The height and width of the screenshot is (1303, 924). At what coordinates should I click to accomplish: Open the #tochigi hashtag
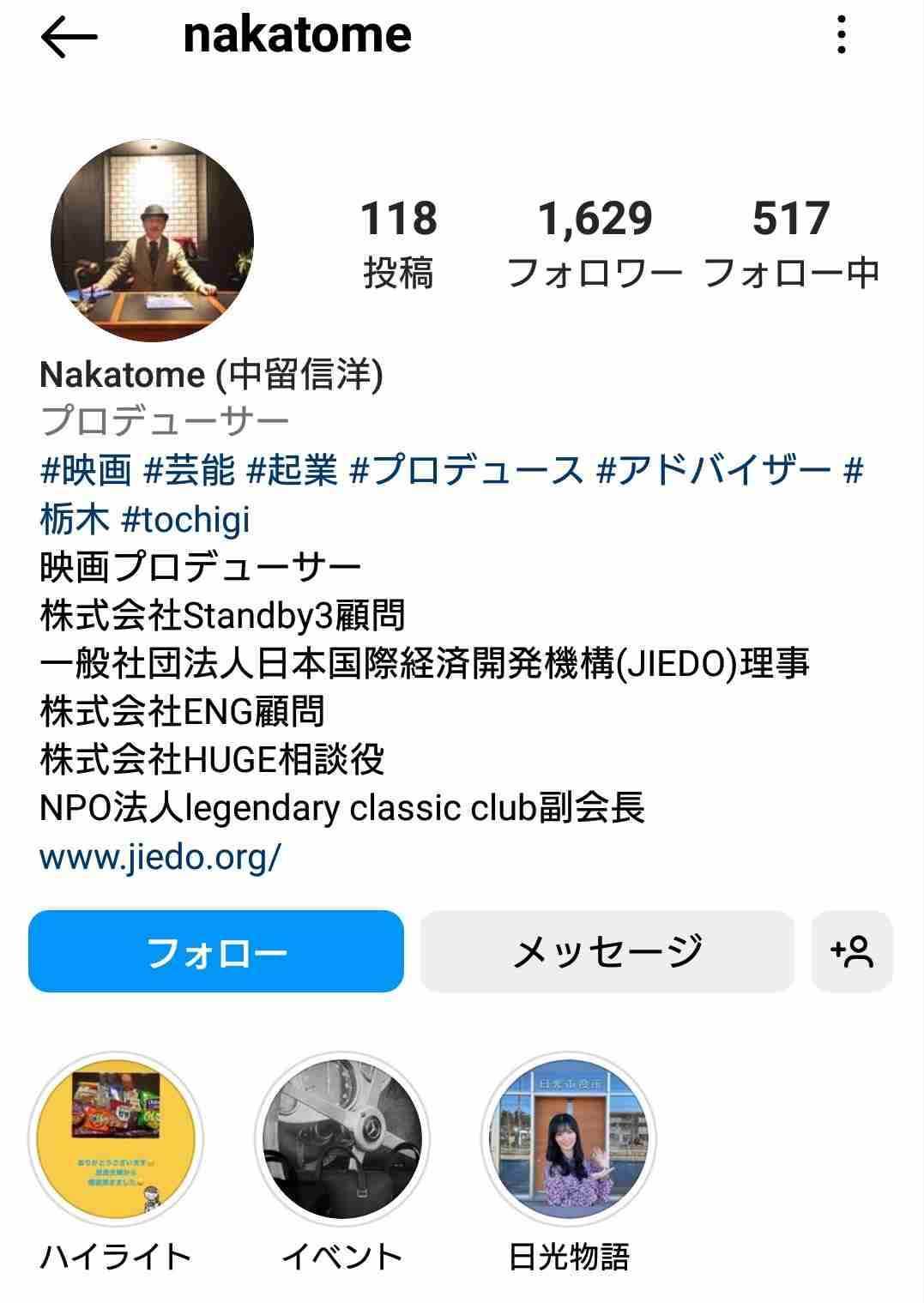coord(186,519)
